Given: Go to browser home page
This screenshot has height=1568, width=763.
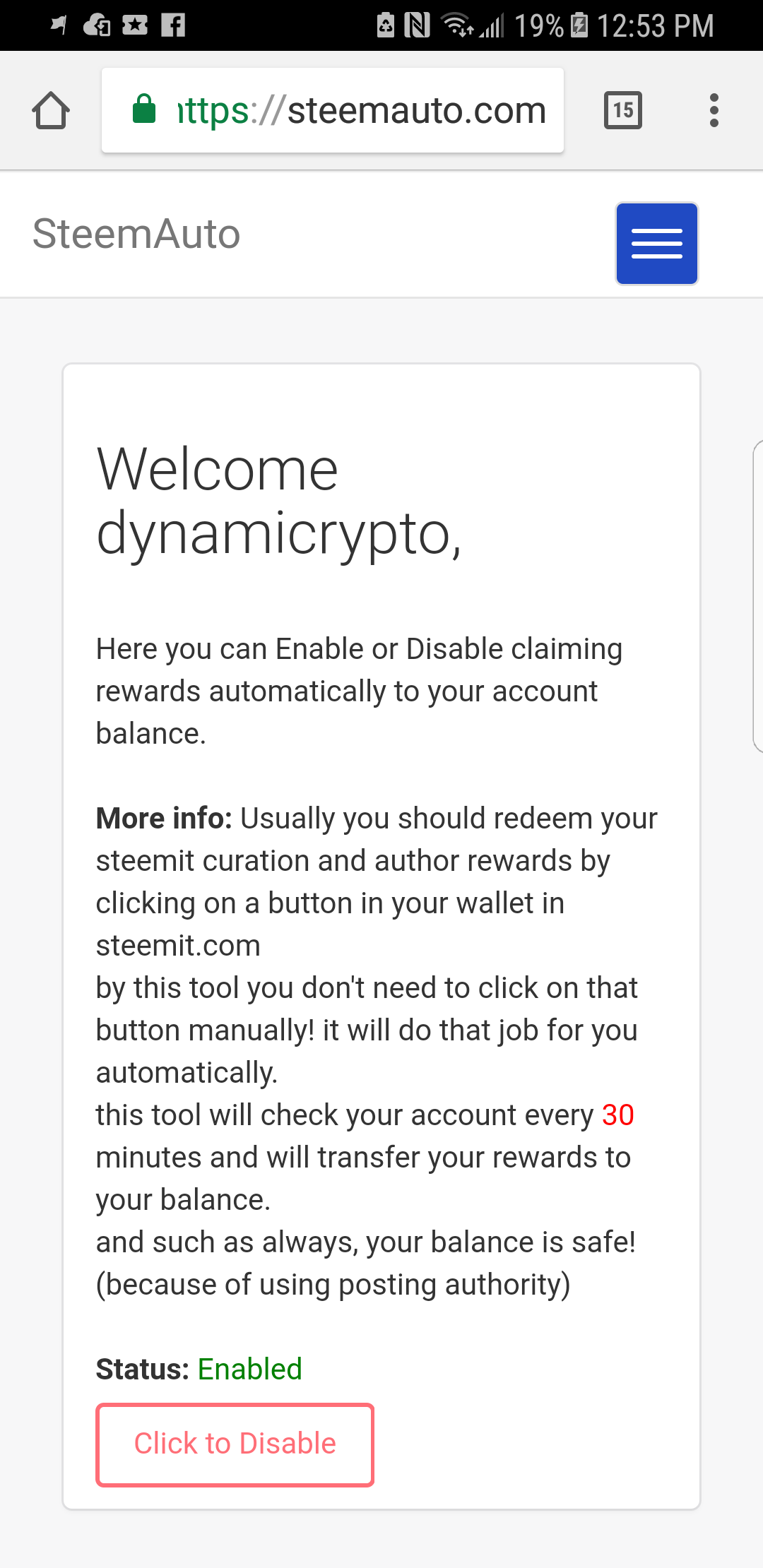Looking at the screenshot, I should 51,110.
